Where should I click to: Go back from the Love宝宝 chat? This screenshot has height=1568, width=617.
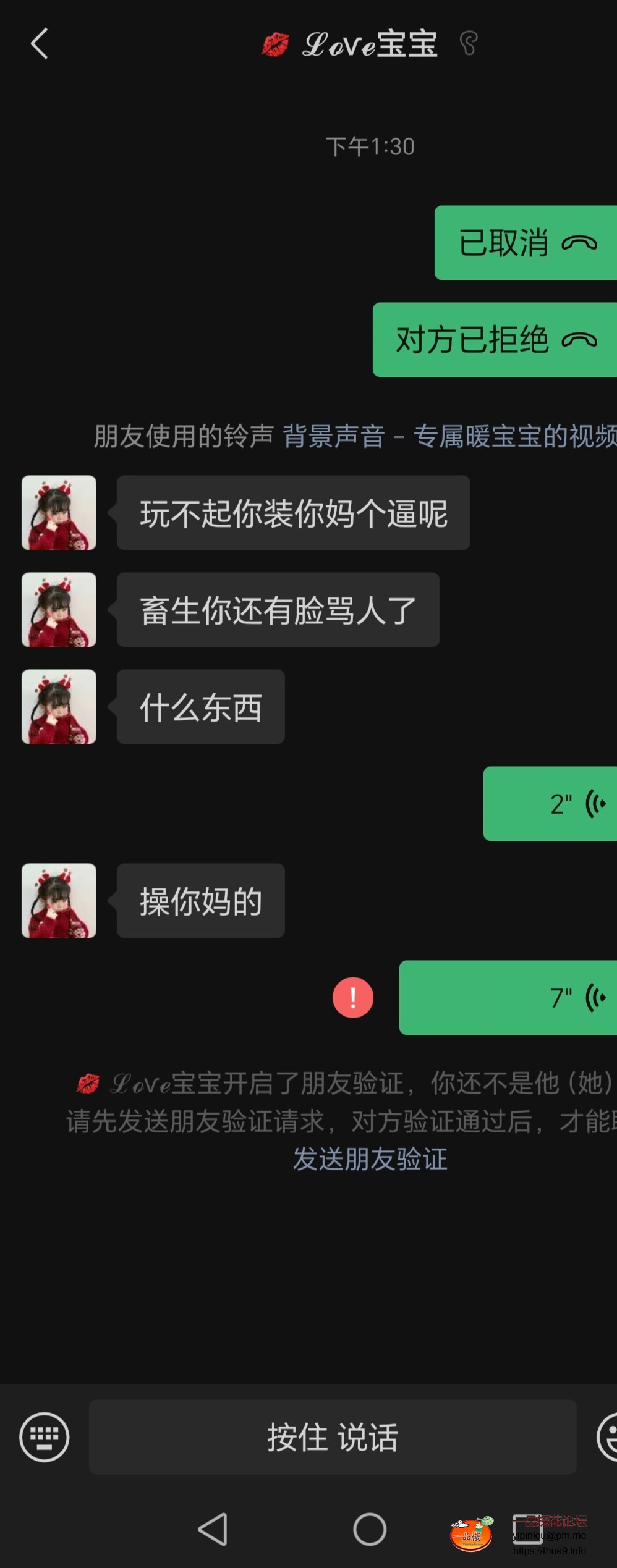pos(40,44)
